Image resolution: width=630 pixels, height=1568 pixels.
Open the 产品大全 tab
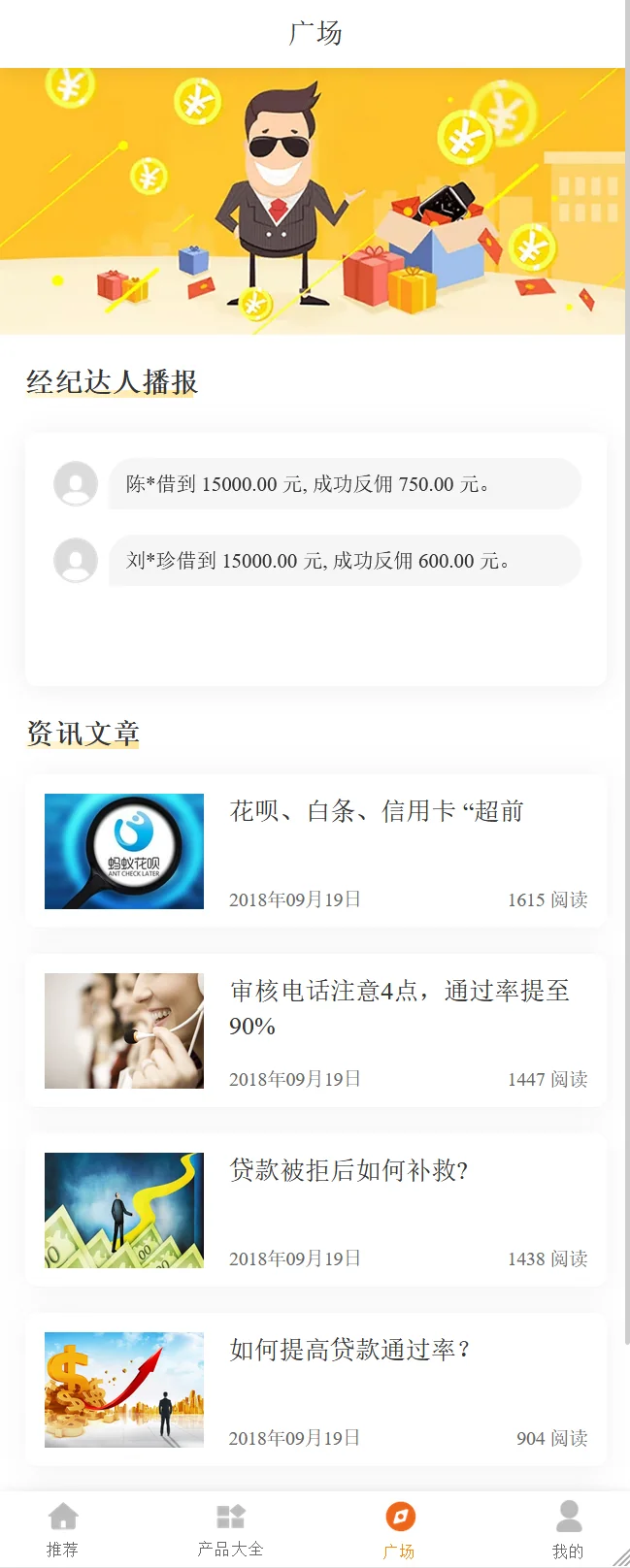(x=230, y=1528)
